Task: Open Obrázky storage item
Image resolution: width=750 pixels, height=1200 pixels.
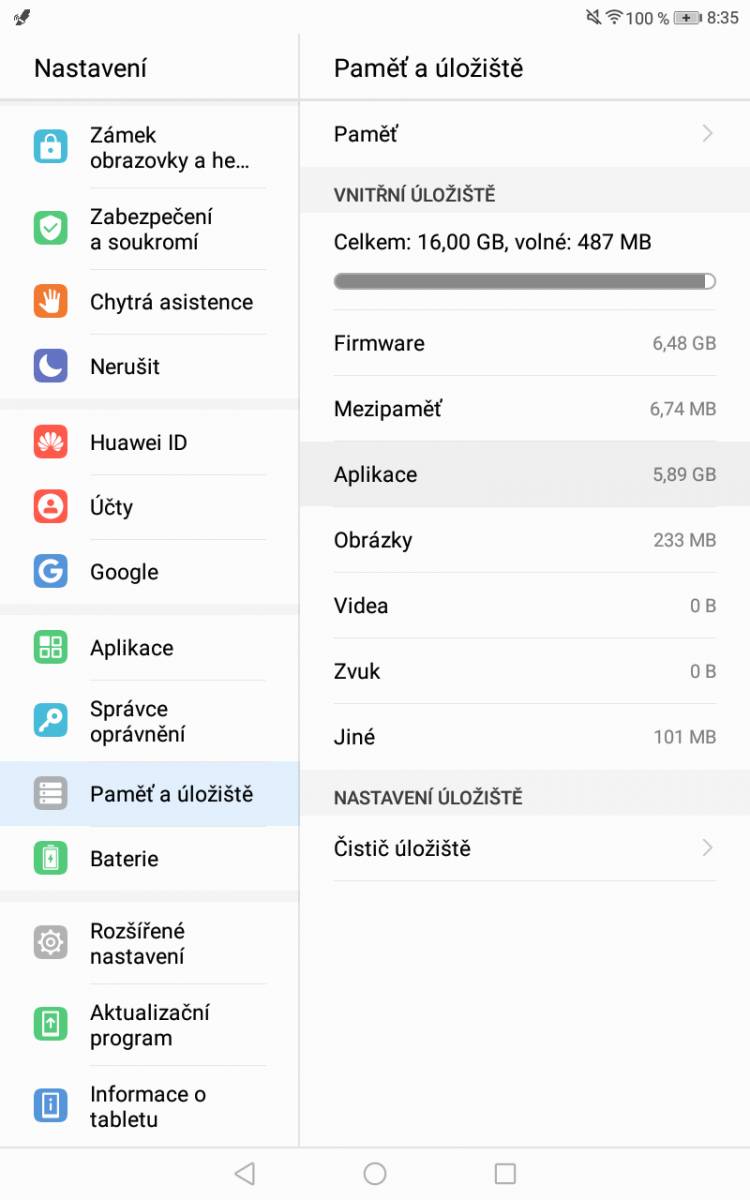Action: click(x=525, y=540)
